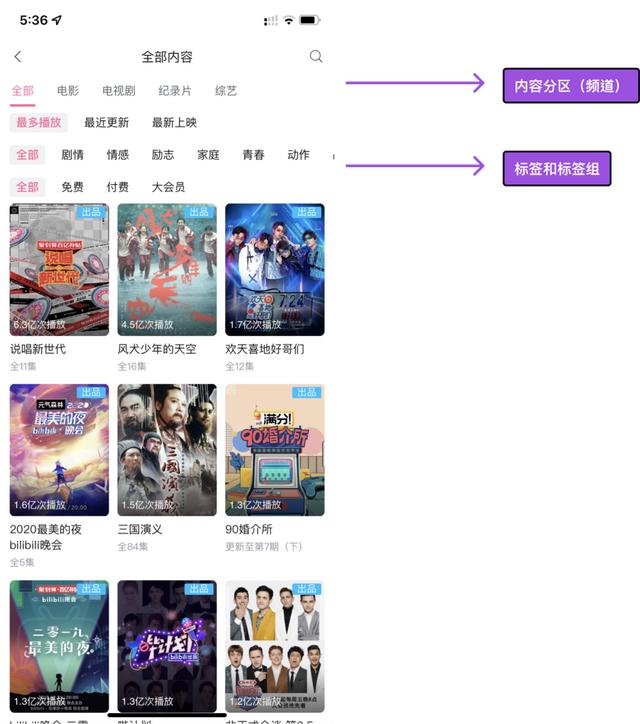Open the 三国演义 series card

167,451
